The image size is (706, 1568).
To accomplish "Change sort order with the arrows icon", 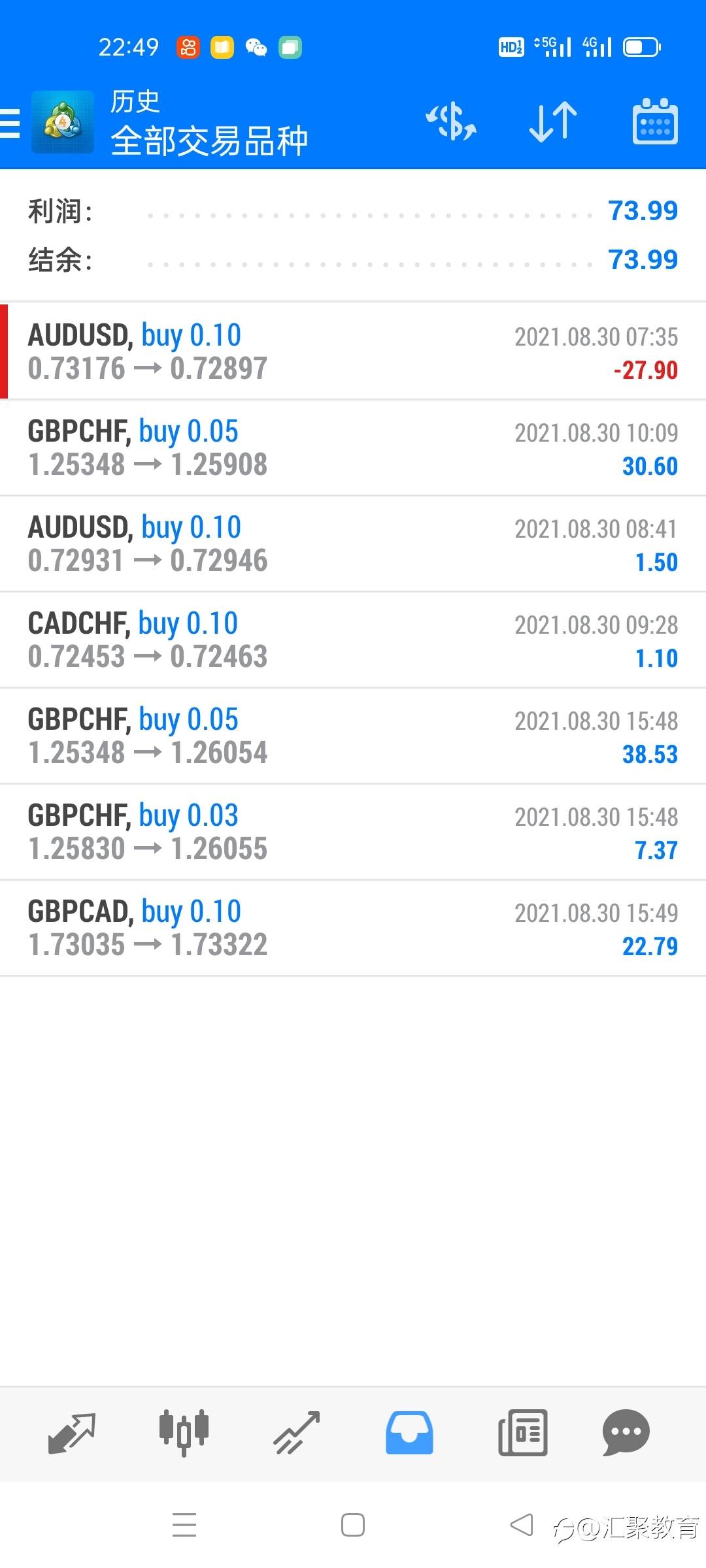I will click(553, 122).
